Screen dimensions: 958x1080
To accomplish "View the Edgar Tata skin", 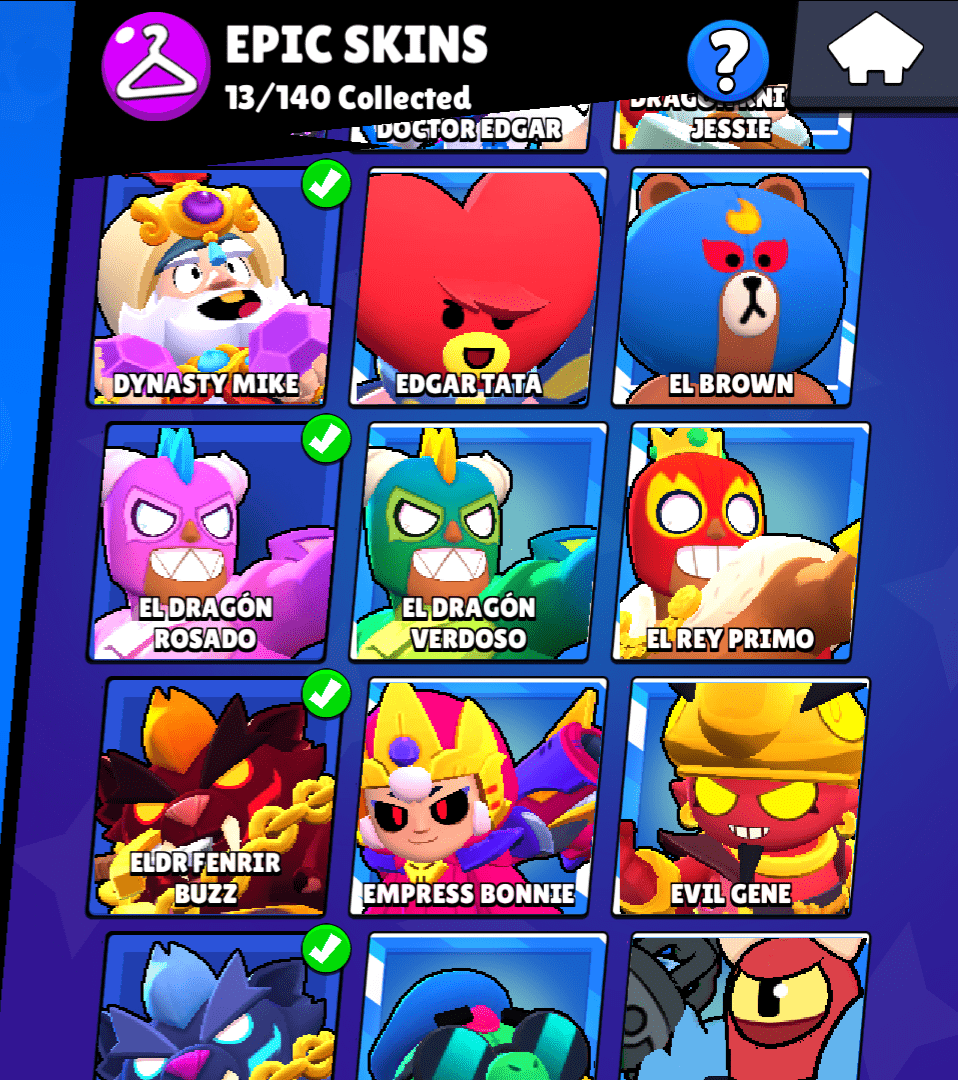I will click(478, 287).
